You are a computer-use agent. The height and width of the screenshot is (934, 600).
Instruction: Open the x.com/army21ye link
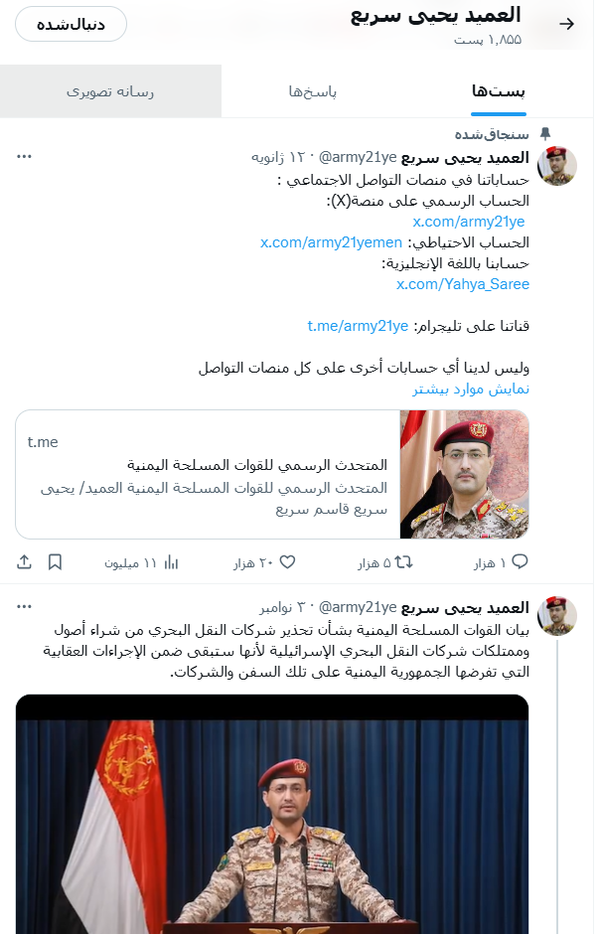pos(469,222)
